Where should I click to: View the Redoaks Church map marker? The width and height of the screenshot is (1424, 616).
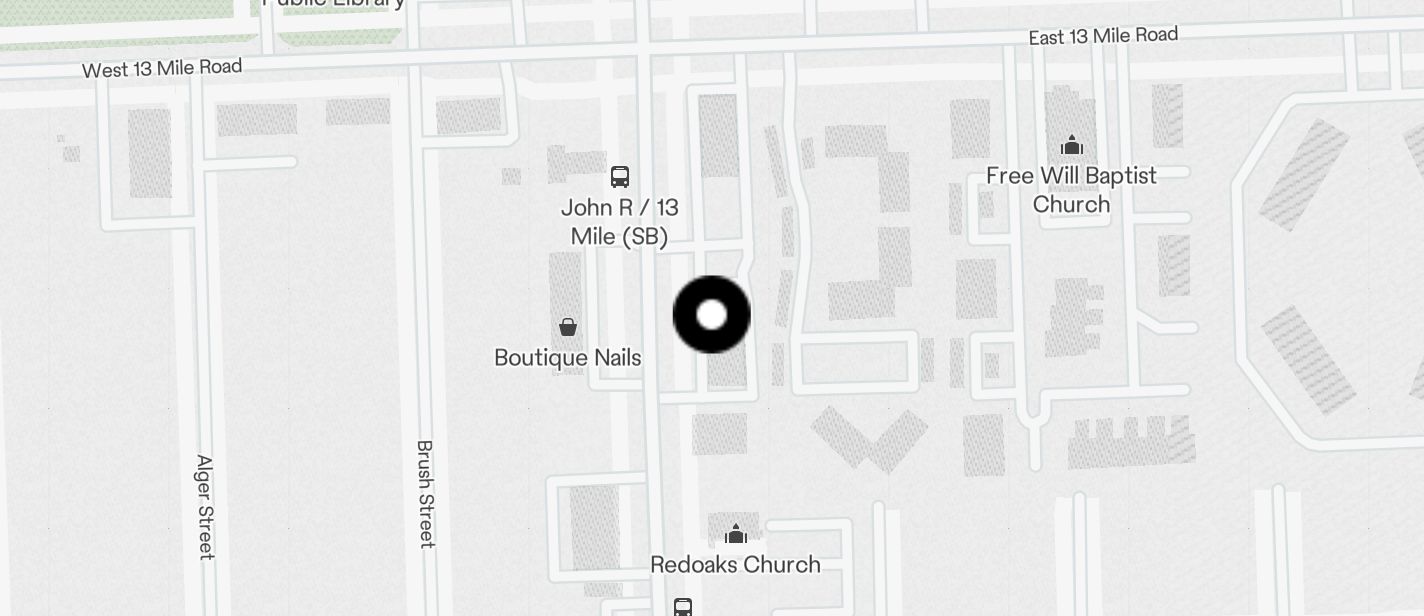click(736, 534)
